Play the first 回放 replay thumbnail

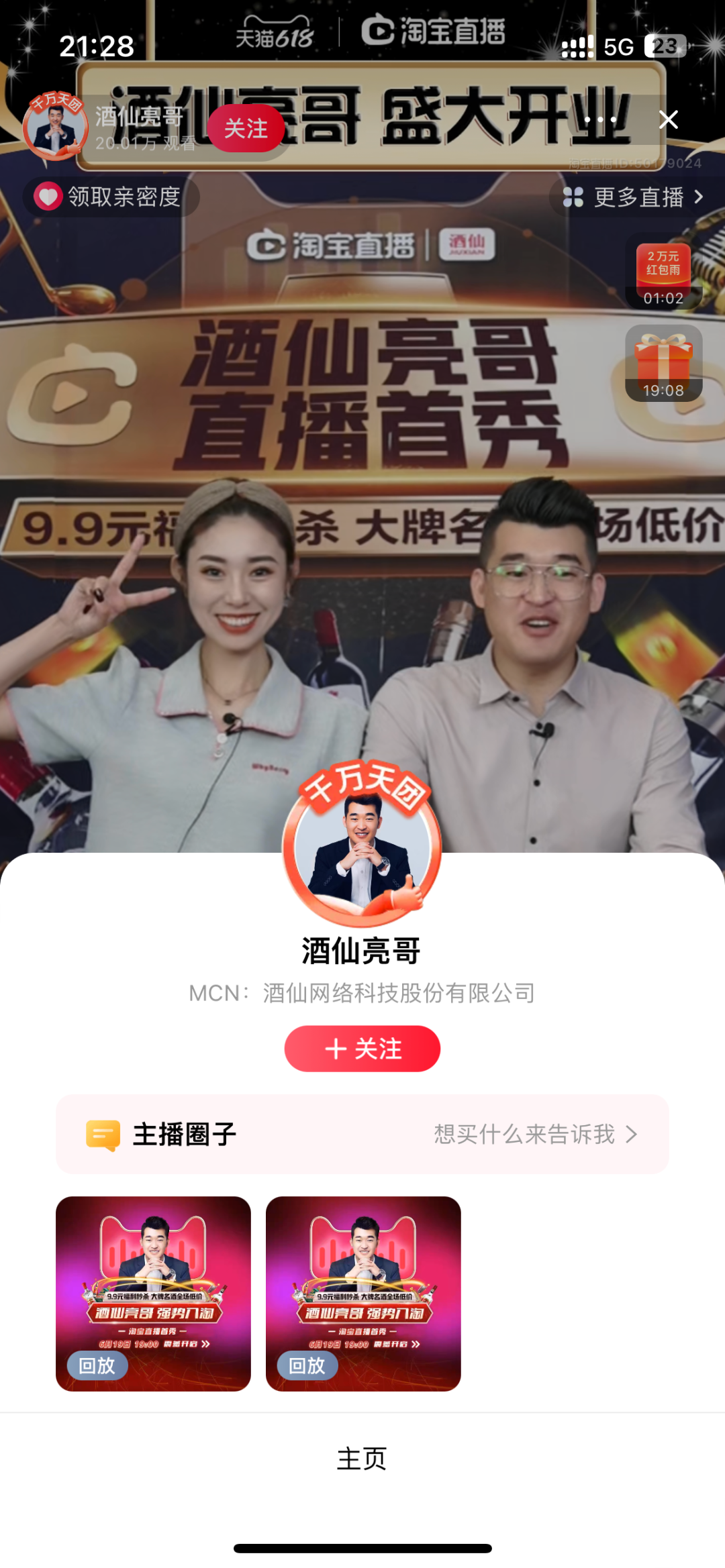(x=153, y=1293)
